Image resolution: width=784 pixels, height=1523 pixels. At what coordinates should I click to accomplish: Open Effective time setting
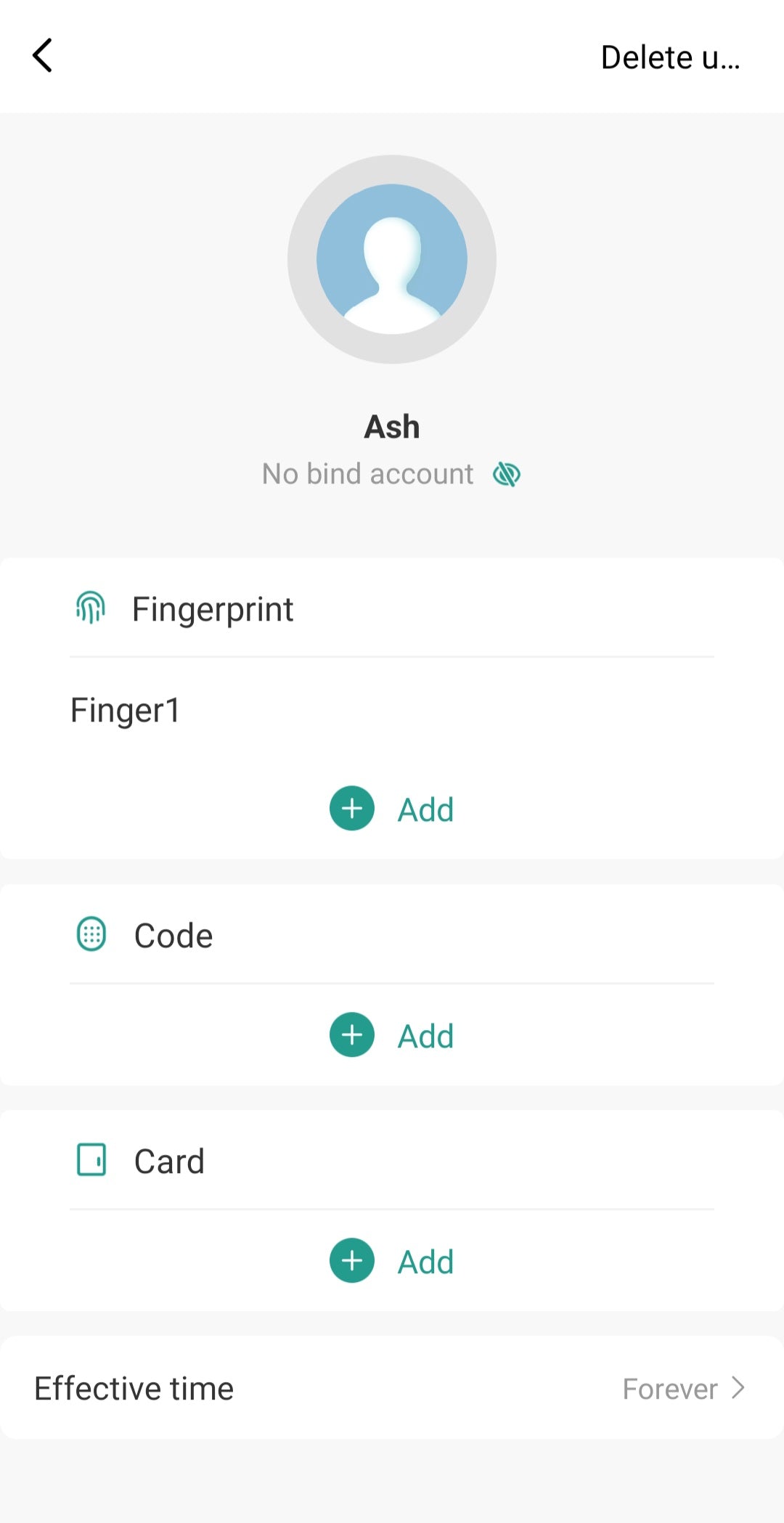tap(392, 1388)
